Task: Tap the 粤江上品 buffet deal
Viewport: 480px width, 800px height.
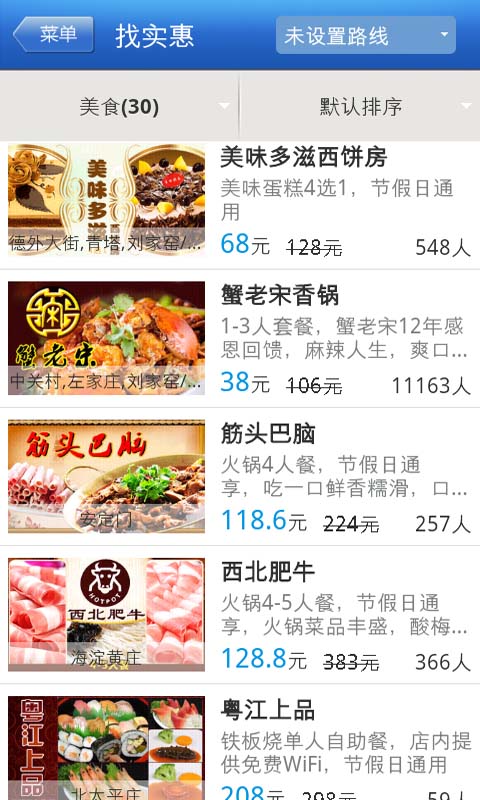Action: [240, 742]
